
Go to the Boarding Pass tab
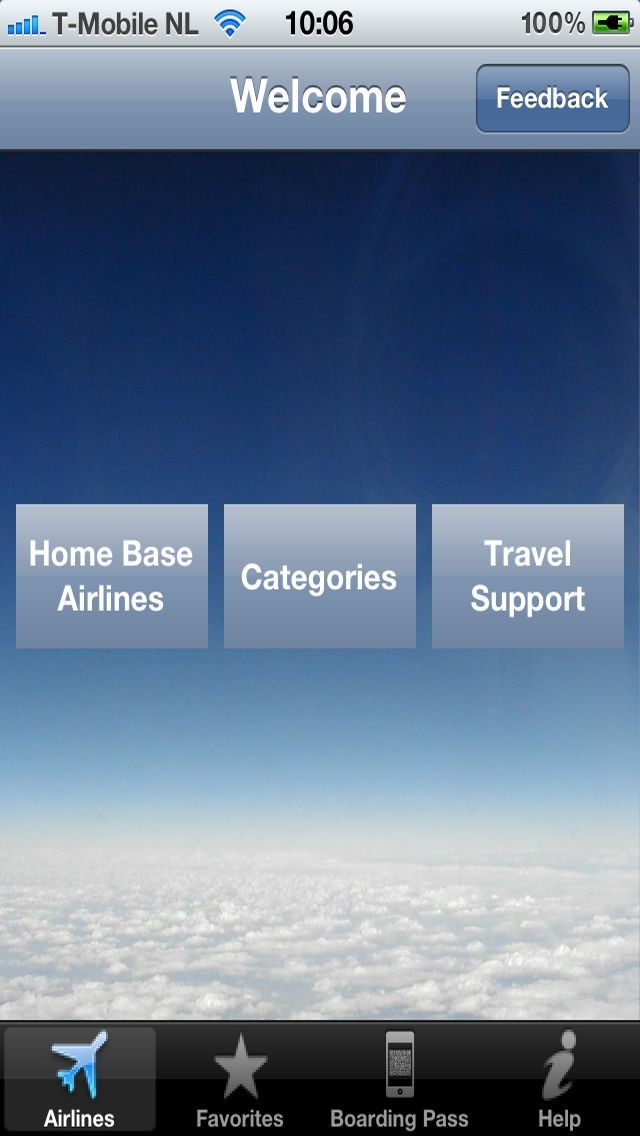pyautogui.click(x=399, y=1080)
